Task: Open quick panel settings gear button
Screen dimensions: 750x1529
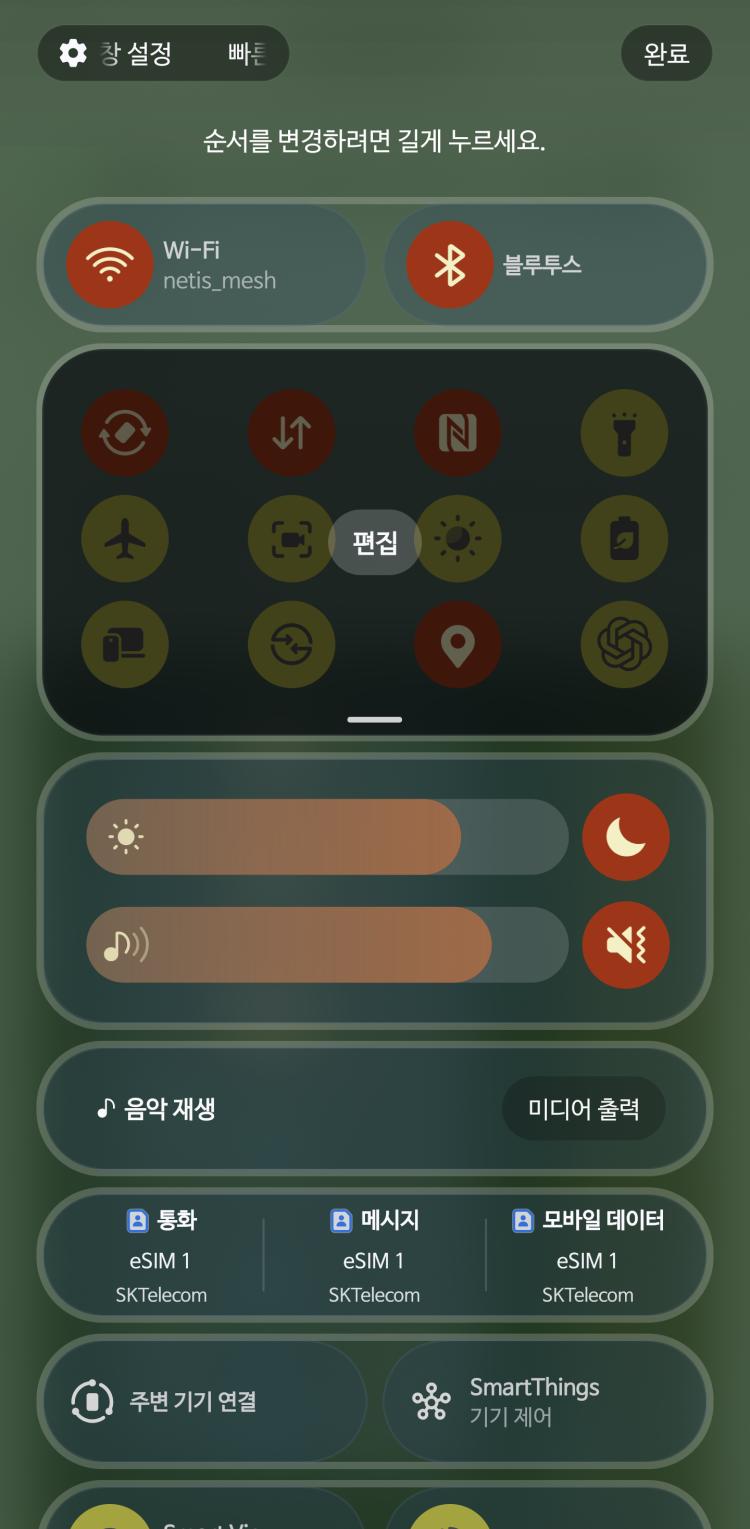Action: (x=74, y=53)
